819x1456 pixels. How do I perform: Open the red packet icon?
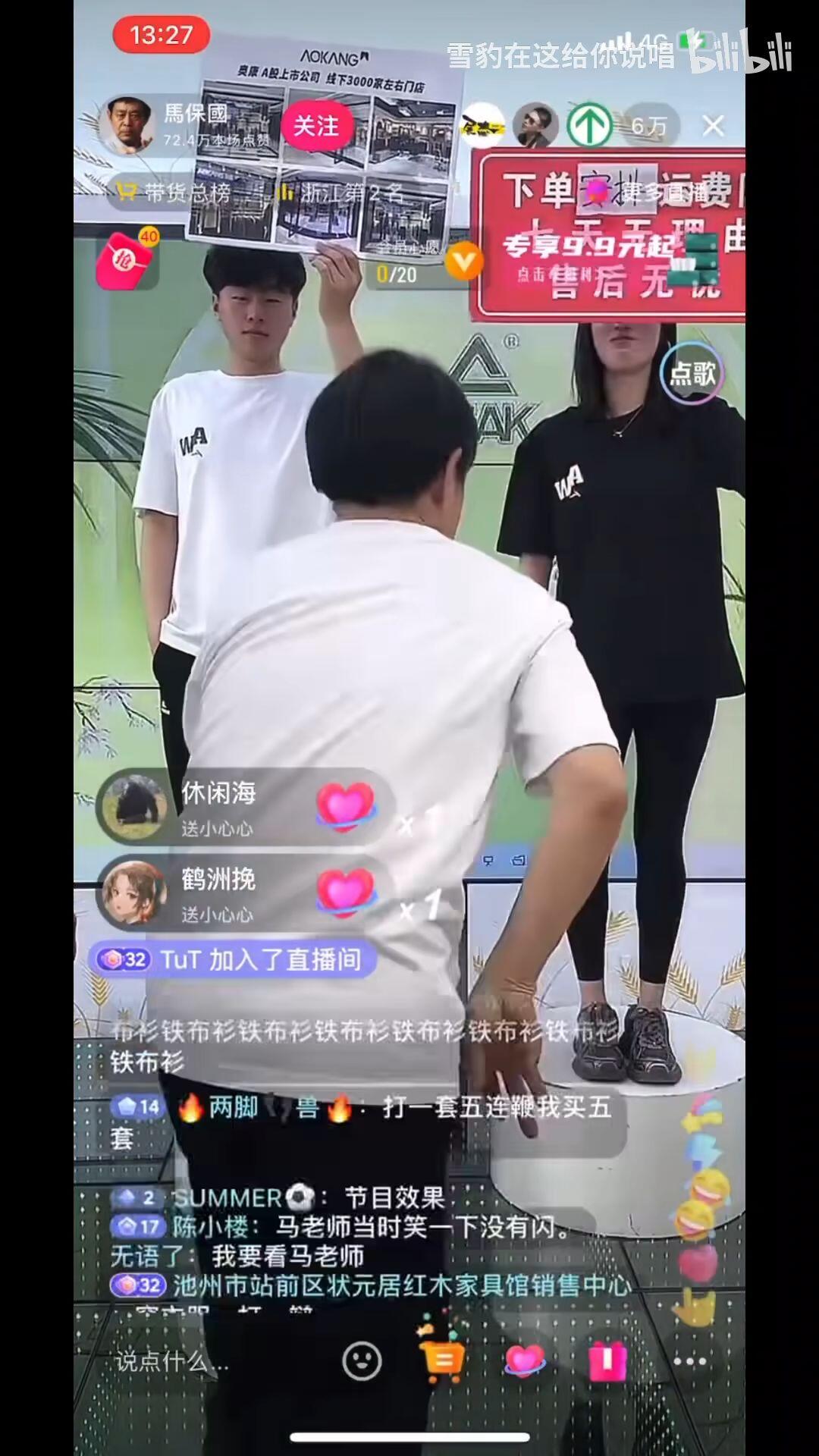tap(126, 259)
